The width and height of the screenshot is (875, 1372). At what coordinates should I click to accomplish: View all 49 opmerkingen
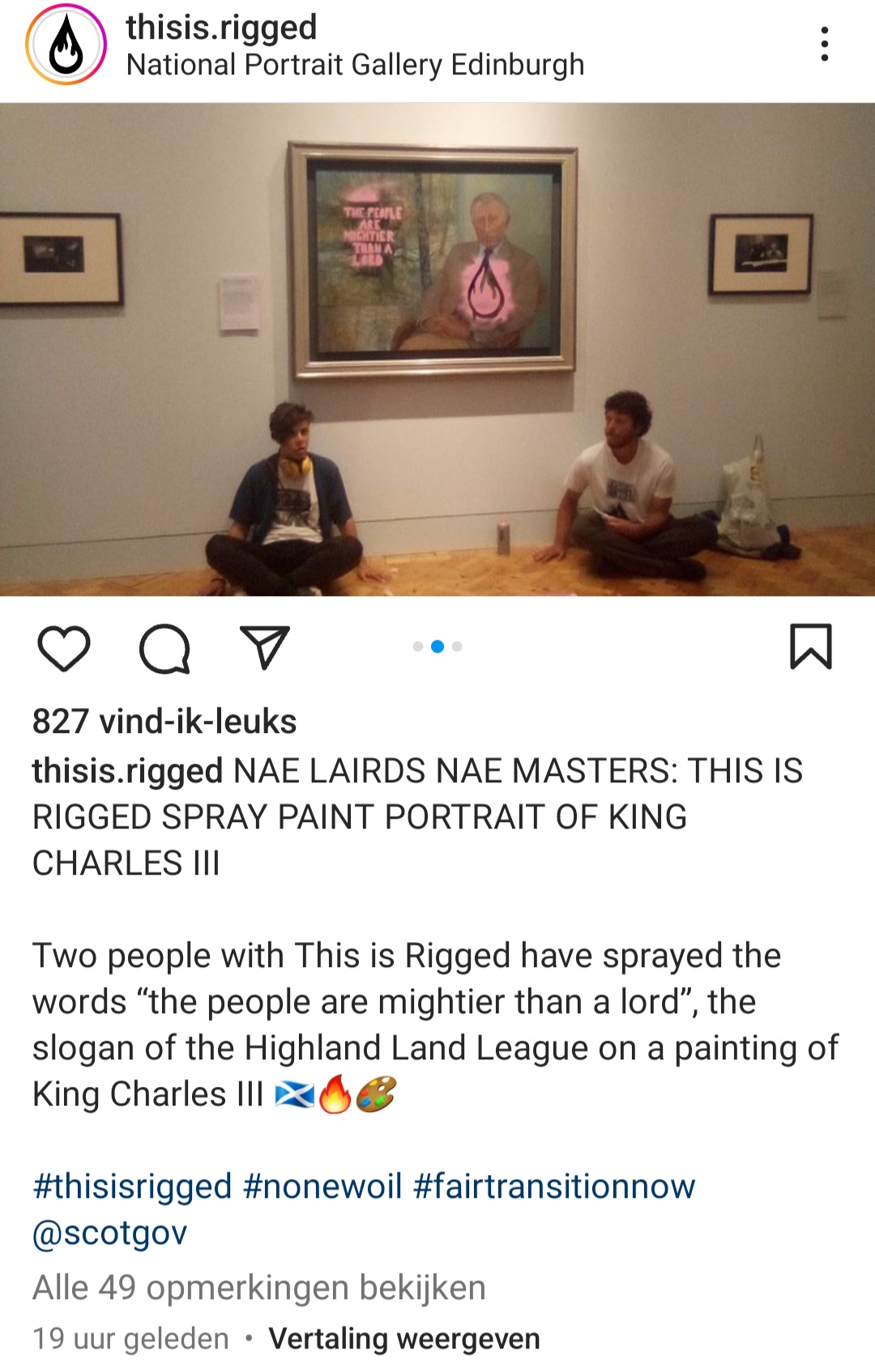pyautogui.click(x=259, y=1287)
